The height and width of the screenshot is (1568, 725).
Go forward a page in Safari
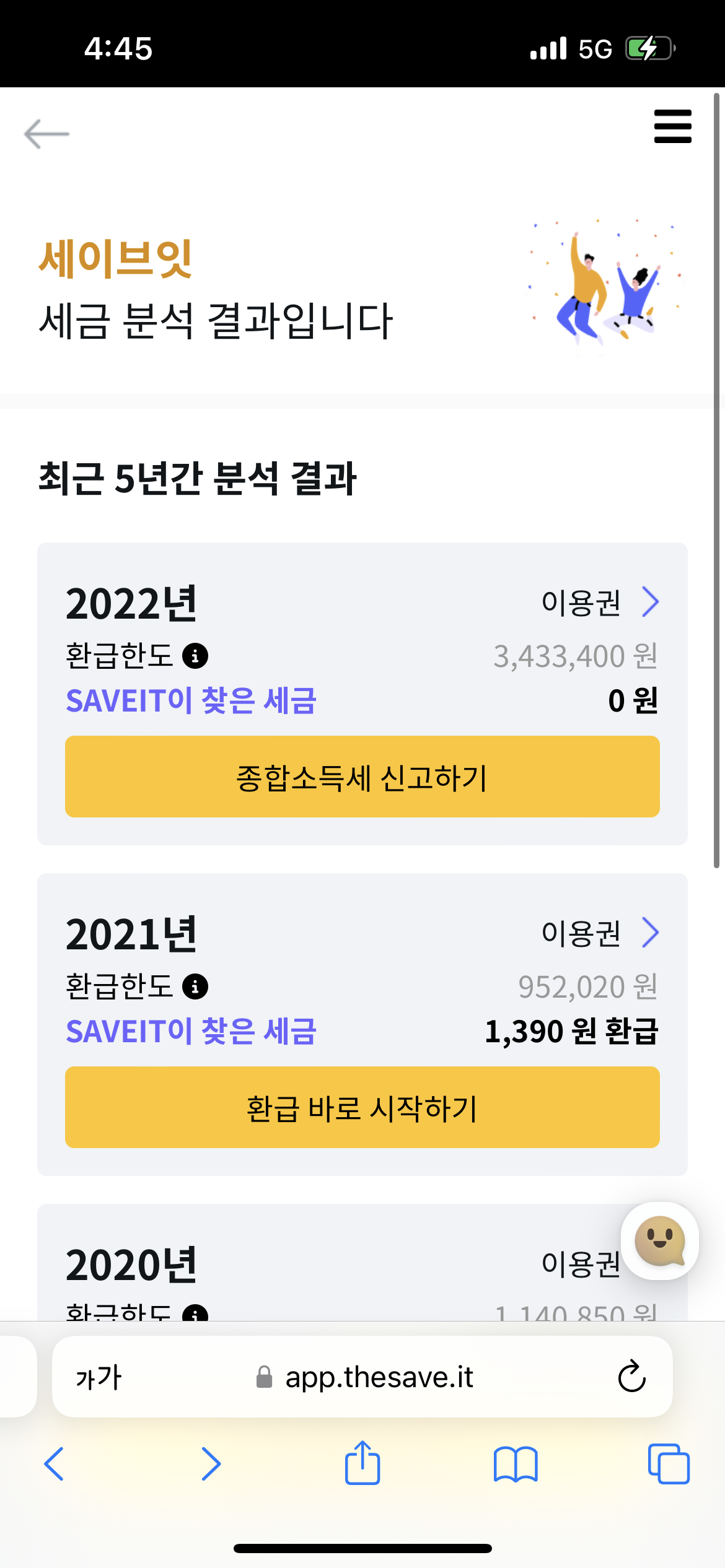click(x=211, y=1464)
